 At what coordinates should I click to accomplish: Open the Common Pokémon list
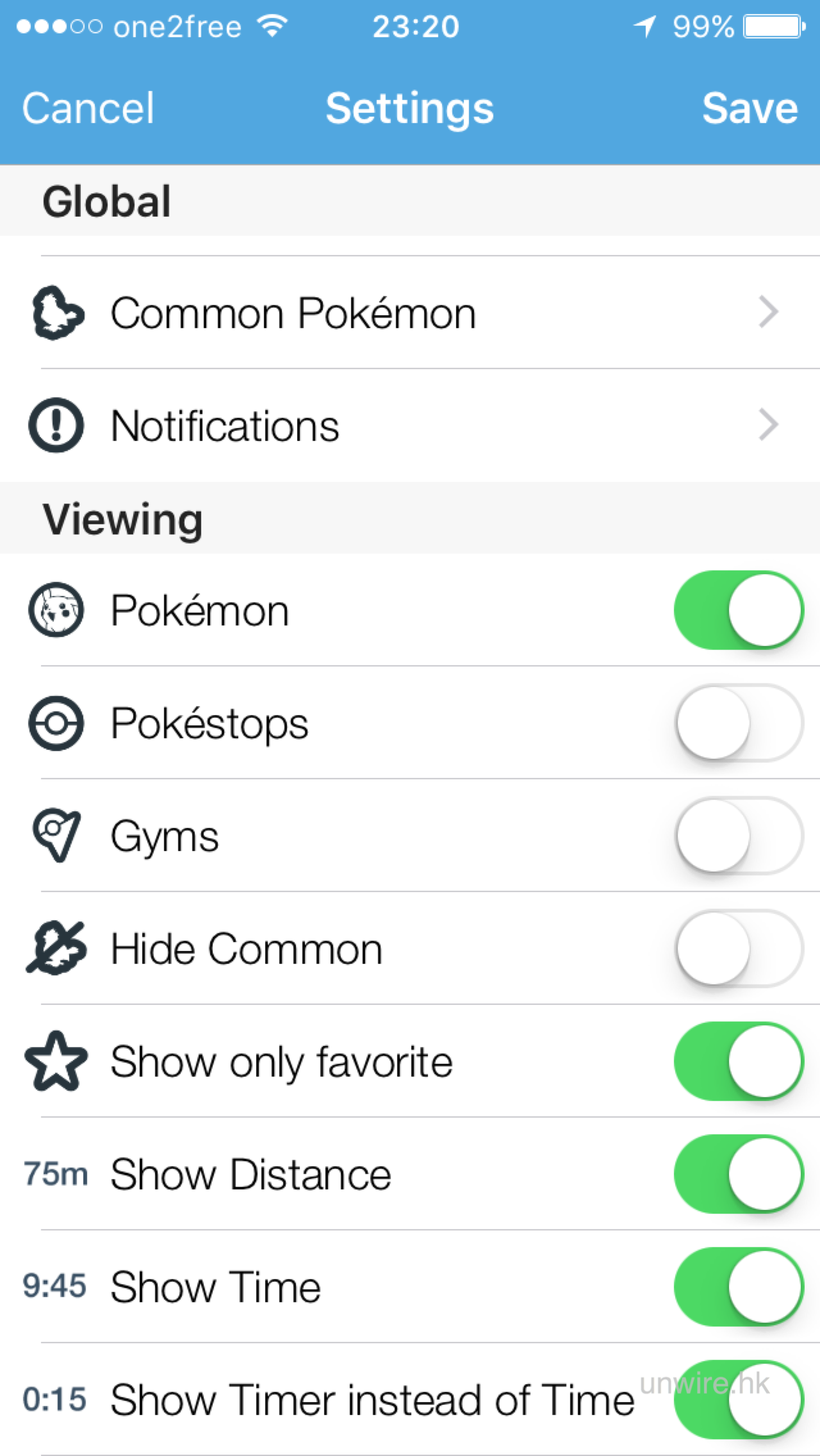point(410,313)
